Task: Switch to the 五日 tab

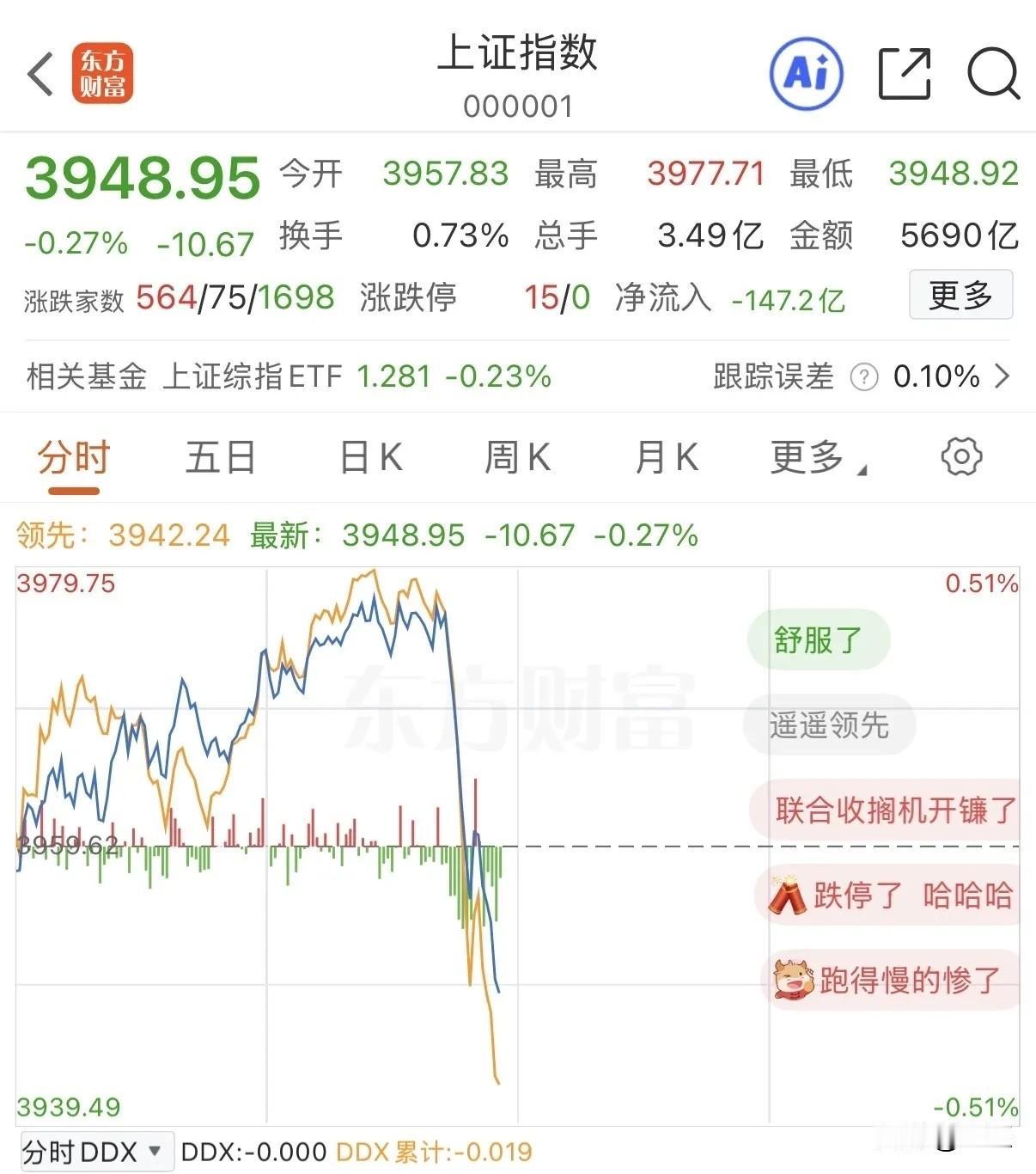Action: 219,457
